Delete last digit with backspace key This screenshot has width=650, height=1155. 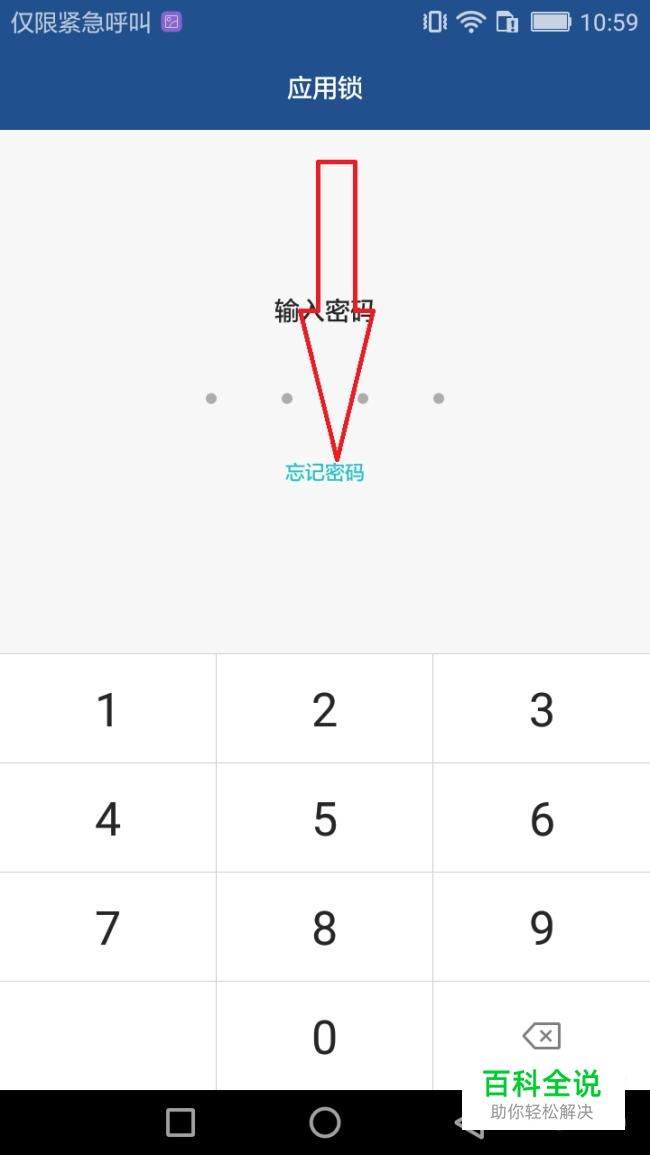541,1036
